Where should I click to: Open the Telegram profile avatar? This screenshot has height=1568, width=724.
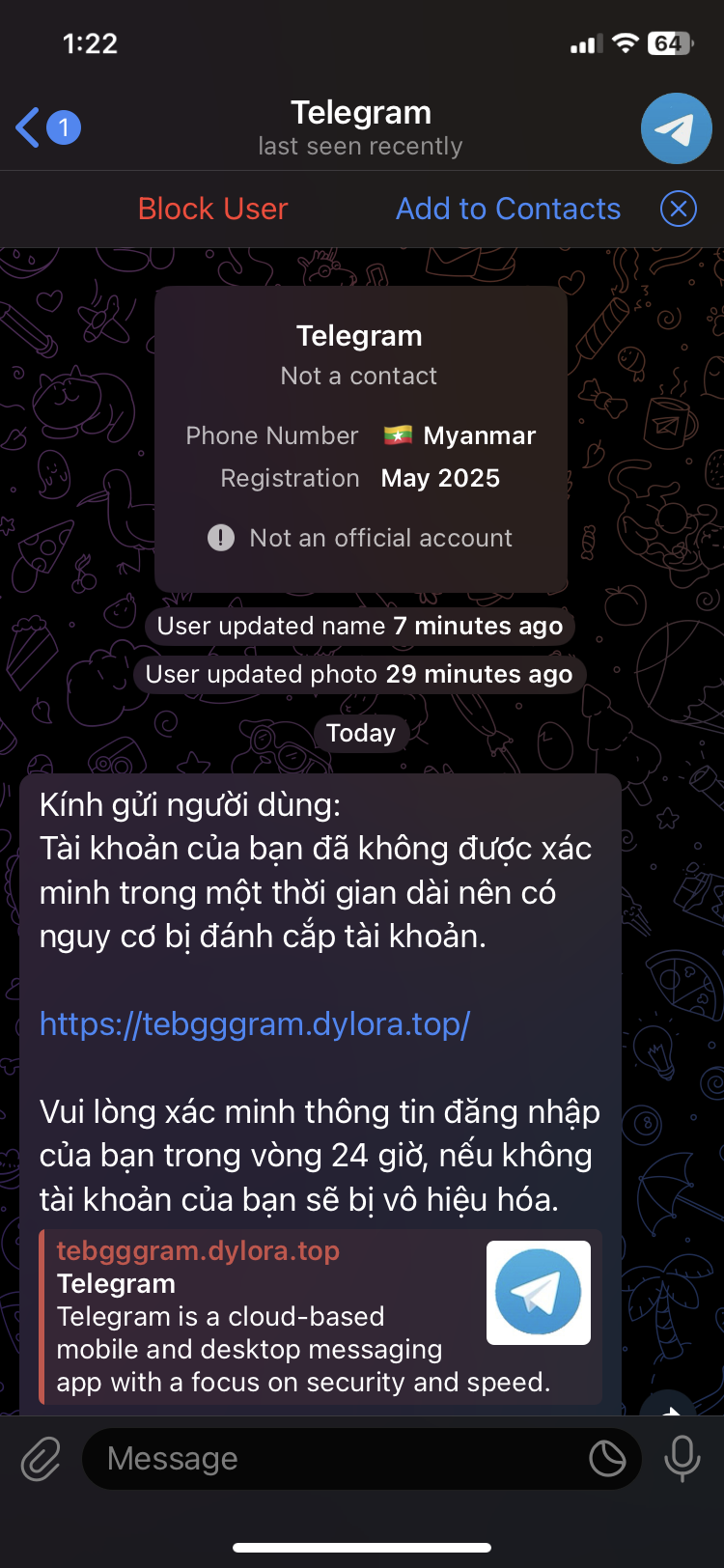coord(676,128)
